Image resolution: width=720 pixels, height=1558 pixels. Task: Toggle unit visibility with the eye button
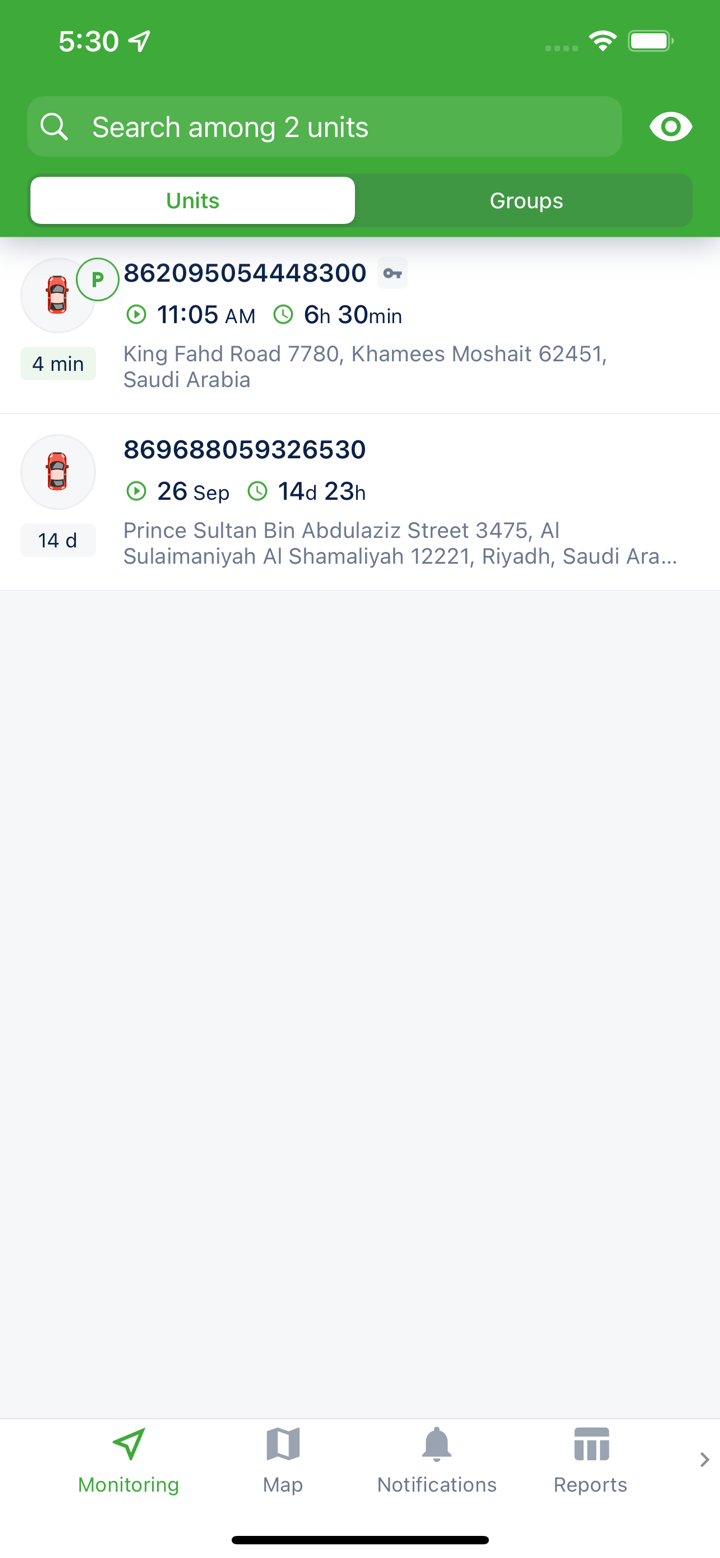coord(670,126)
